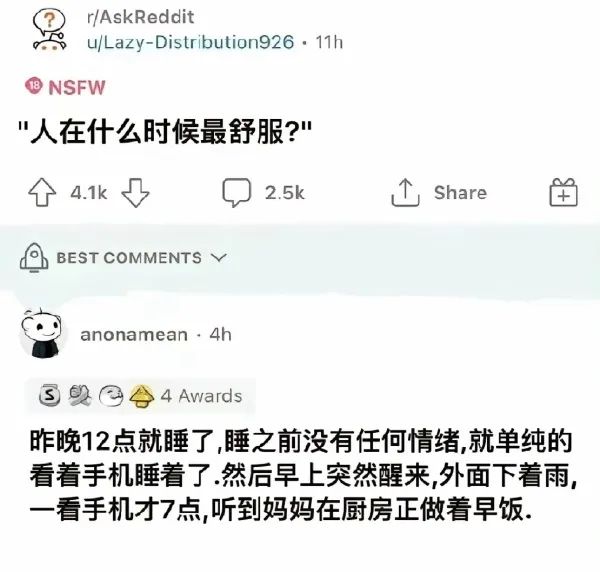The height and width of the screenshot is (572, 600).
Task: Share this post
Action: (439, 193)
